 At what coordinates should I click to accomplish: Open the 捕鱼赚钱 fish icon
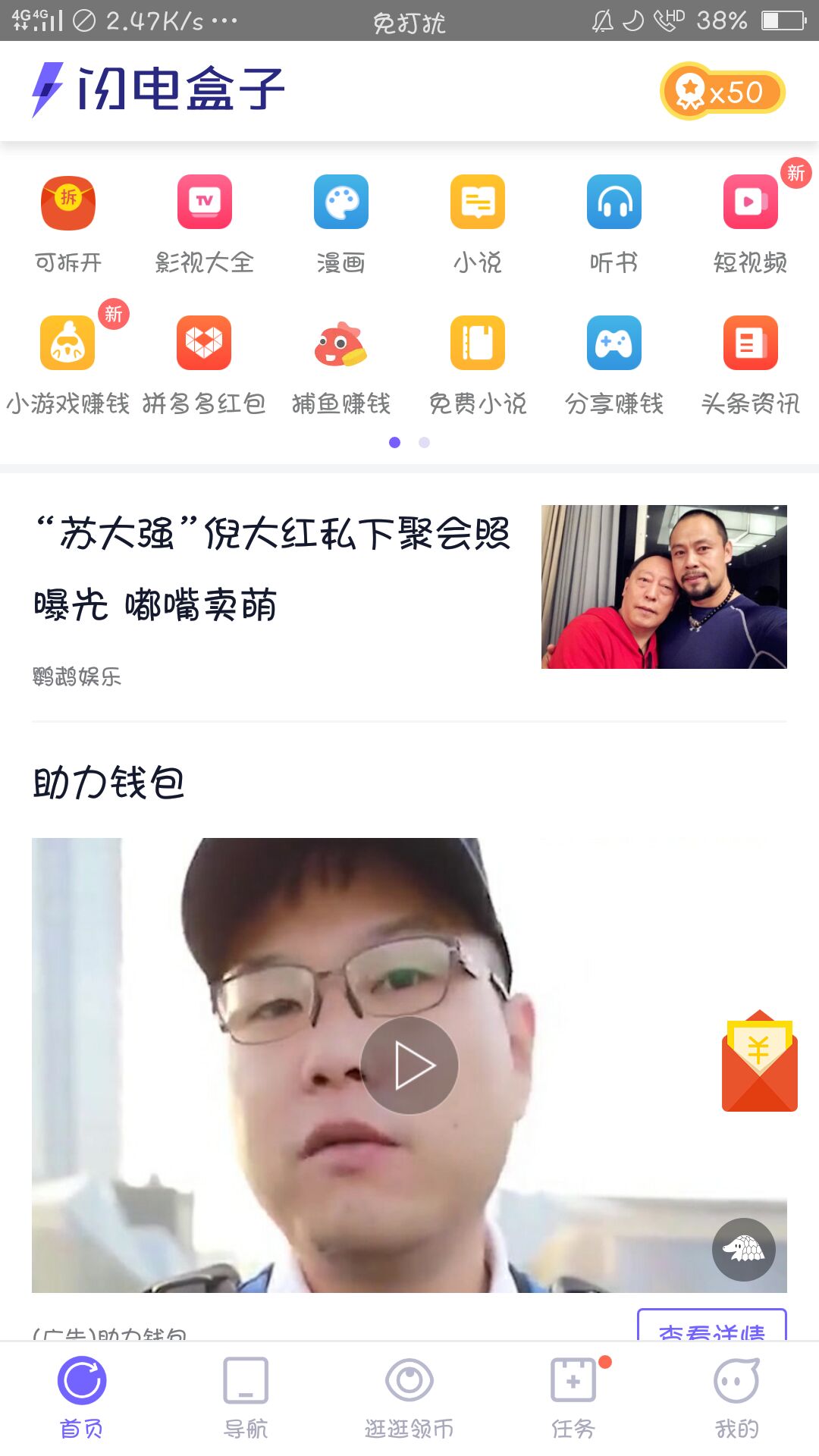(341, 344)
